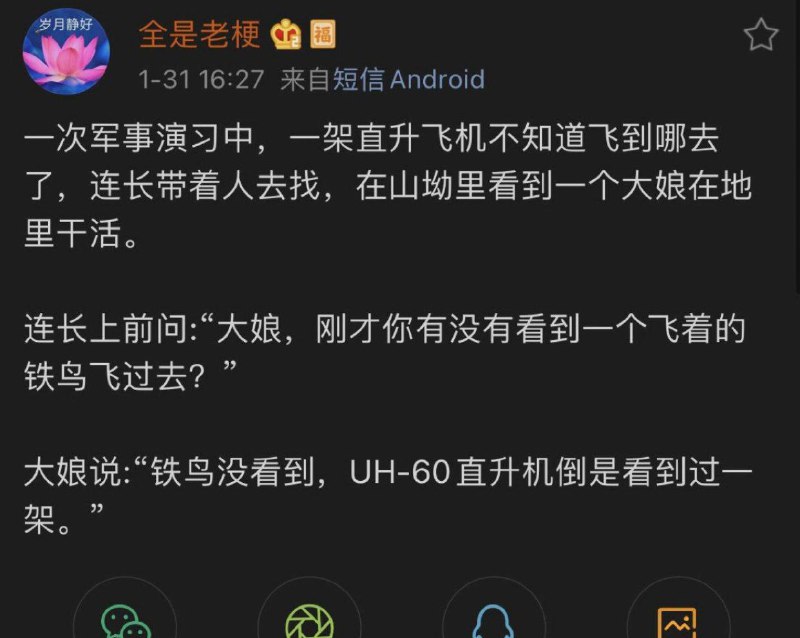800x638 pixels.
Task: Save the post as an image
Action: [677, 622]
